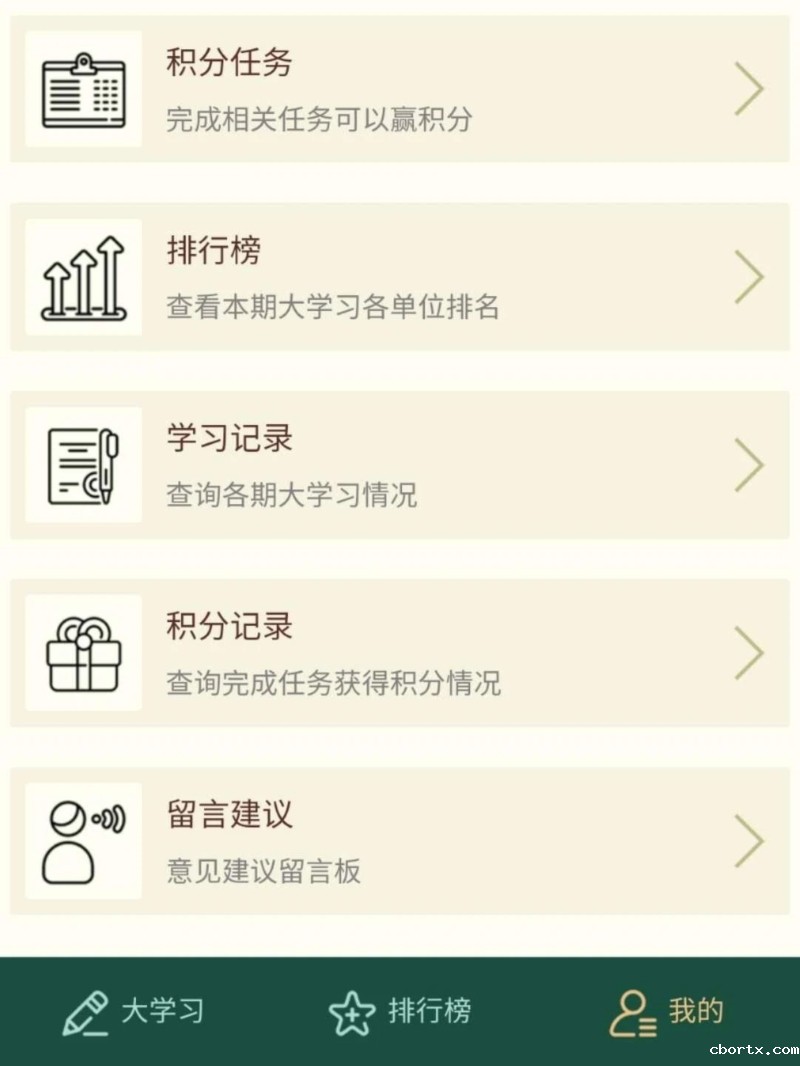Switch to the 排行榜 bottom tab
Viewport: 800px width, 1066px height.
400,1011
